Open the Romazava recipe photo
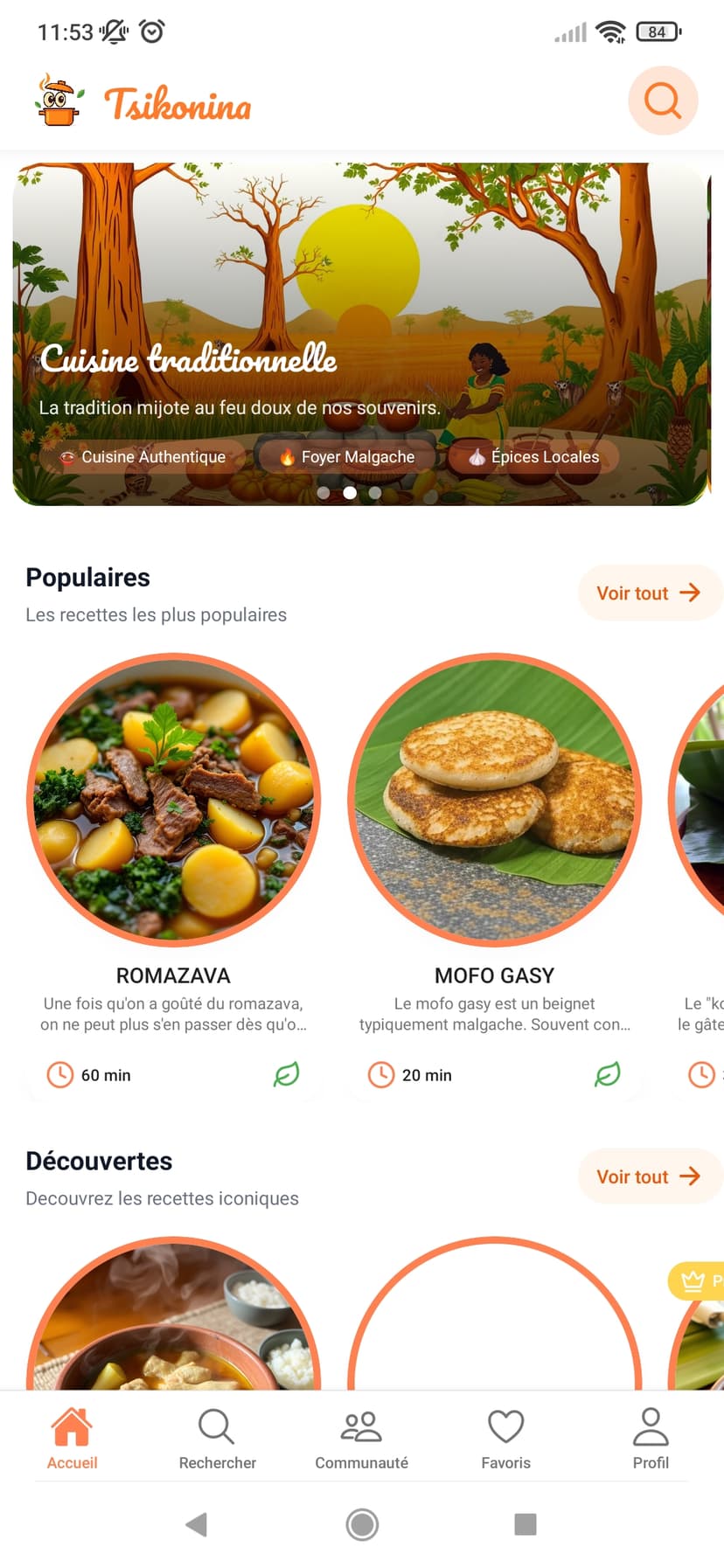The image size is (724, 1568). click(x=174, y=800)
